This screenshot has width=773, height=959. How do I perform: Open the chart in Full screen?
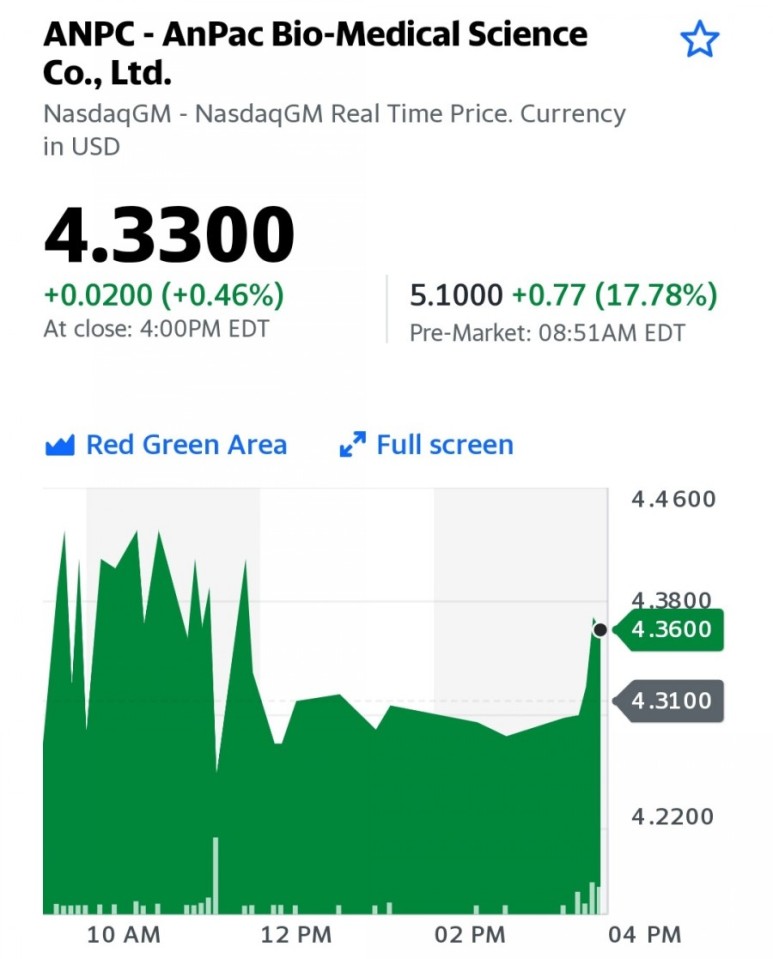pyautogui.click(x=426, y=445)
